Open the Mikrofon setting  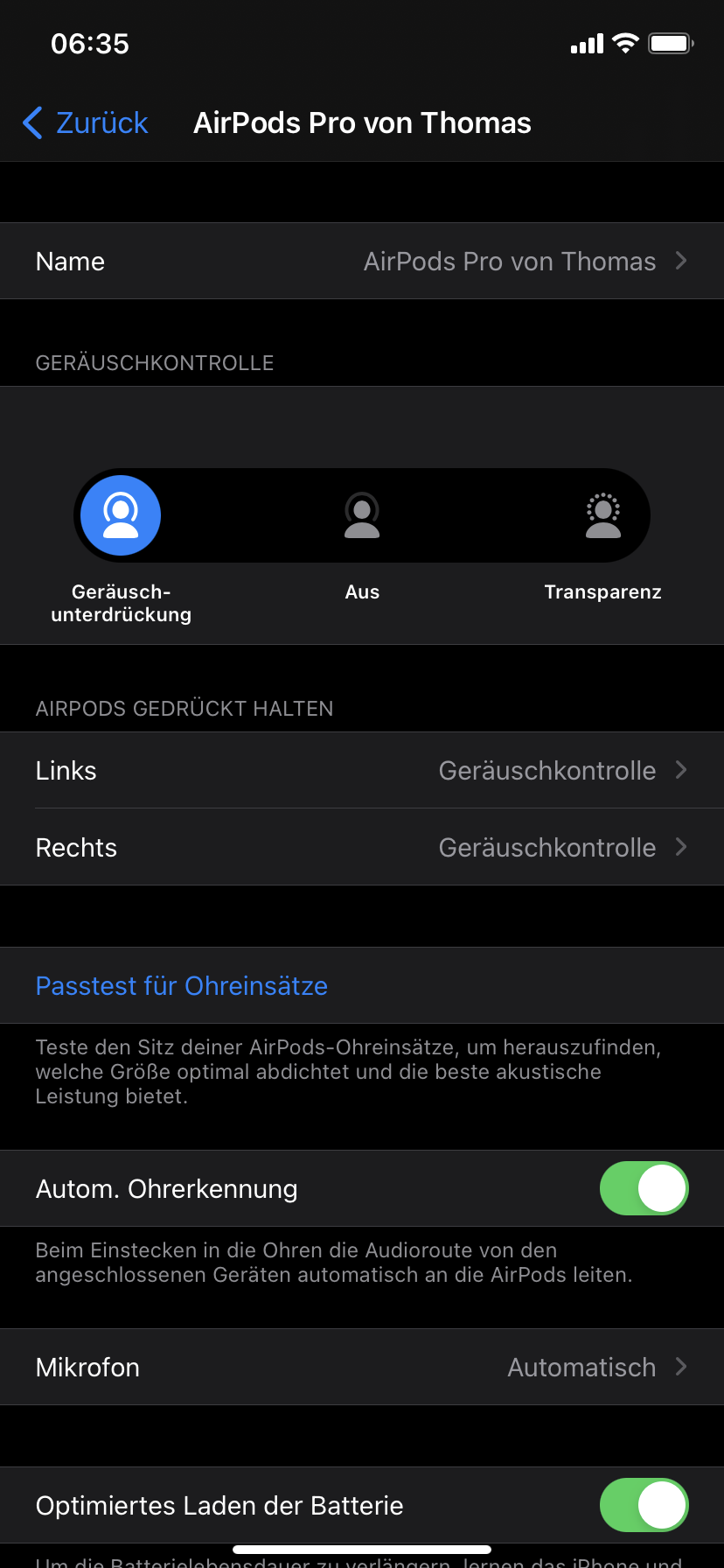[362, 1368]
